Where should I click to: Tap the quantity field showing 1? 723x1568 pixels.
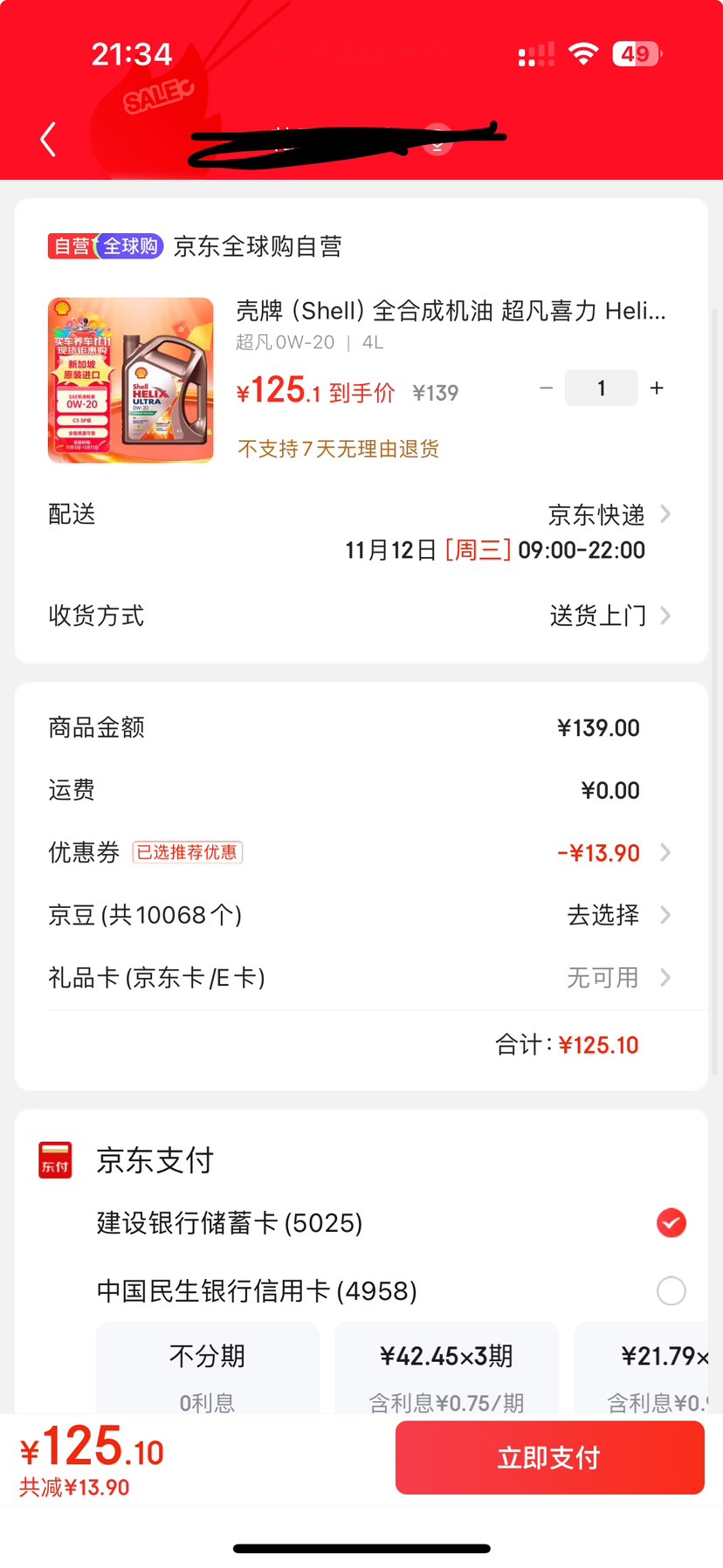coord(601,389)
